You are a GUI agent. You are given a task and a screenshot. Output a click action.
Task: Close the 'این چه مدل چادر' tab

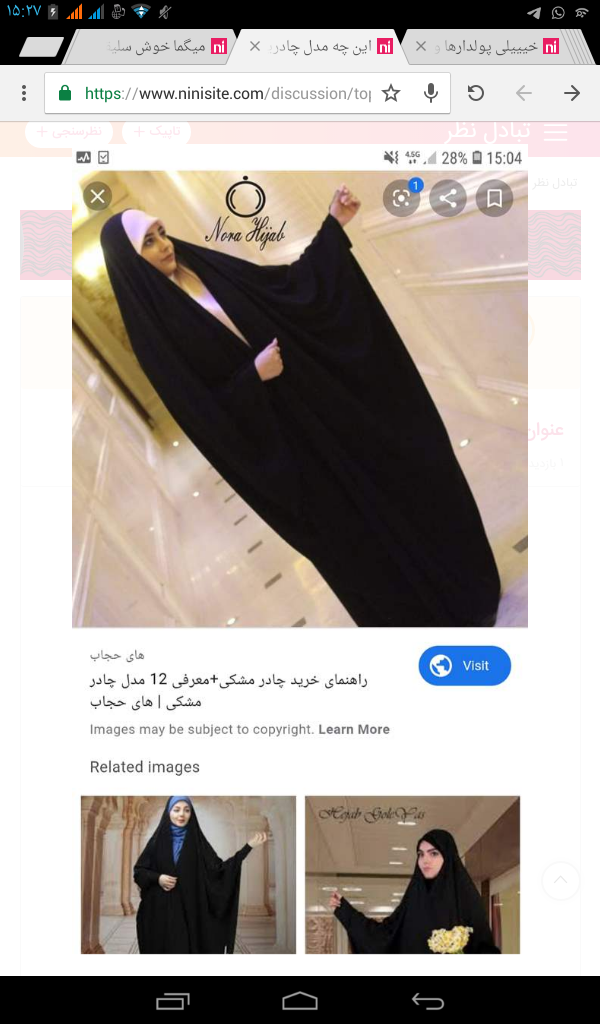[x=255, y=46]
